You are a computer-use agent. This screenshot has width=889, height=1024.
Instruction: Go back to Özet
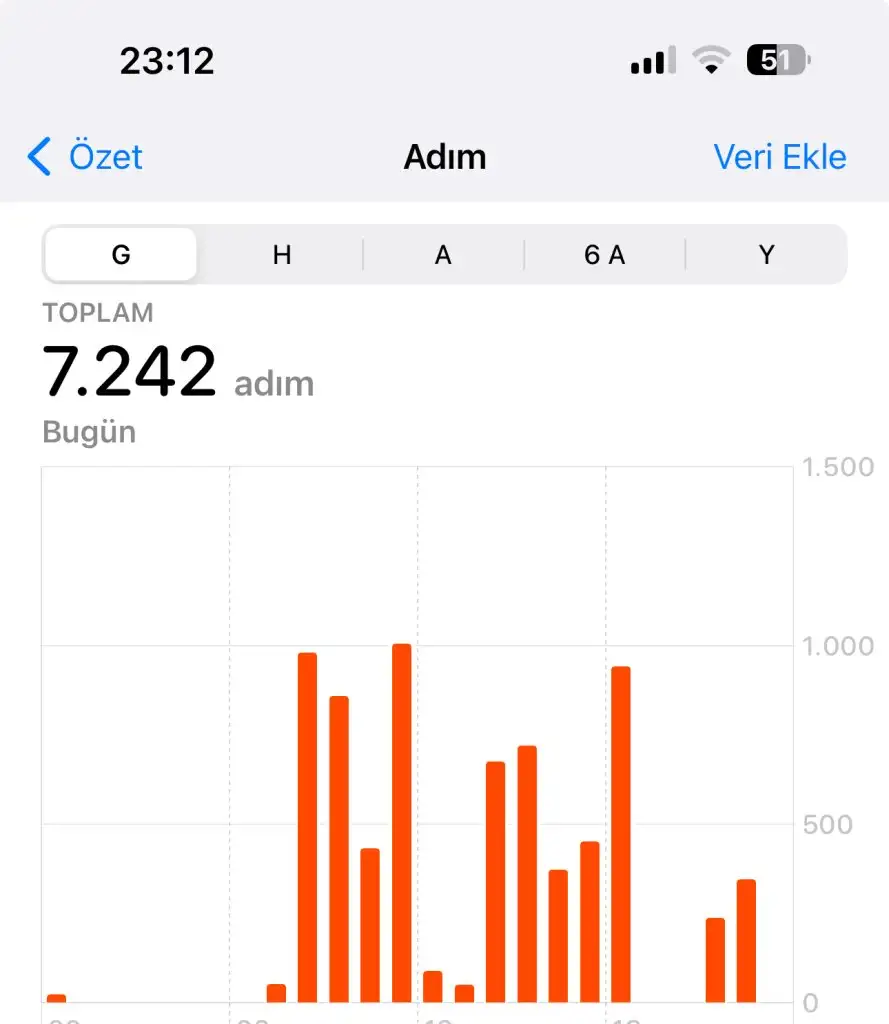pos(86,157)
